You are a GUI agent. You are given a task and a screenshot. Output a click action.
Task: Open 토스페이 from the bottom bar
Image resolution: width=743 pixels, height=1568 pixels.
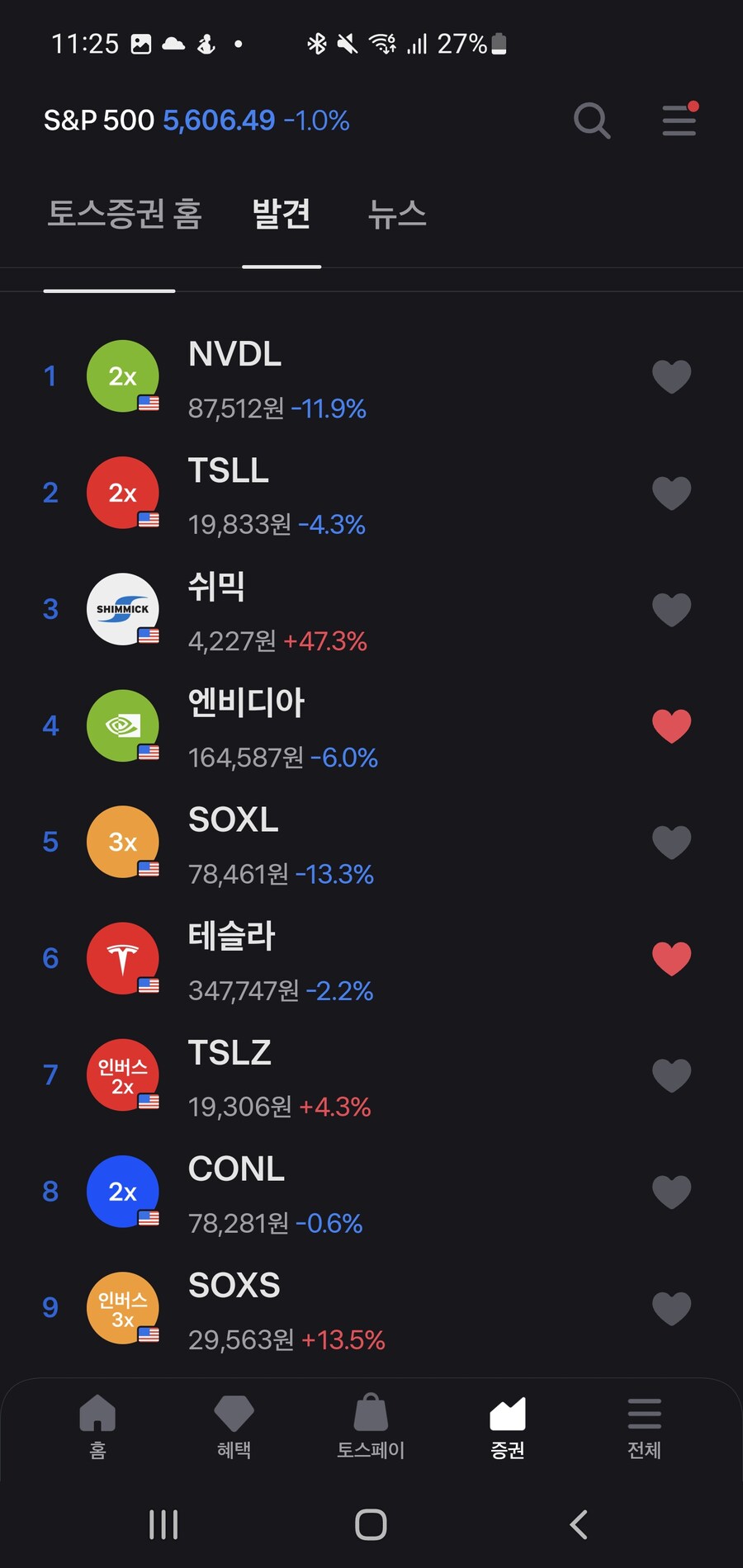pos(371,1428)
